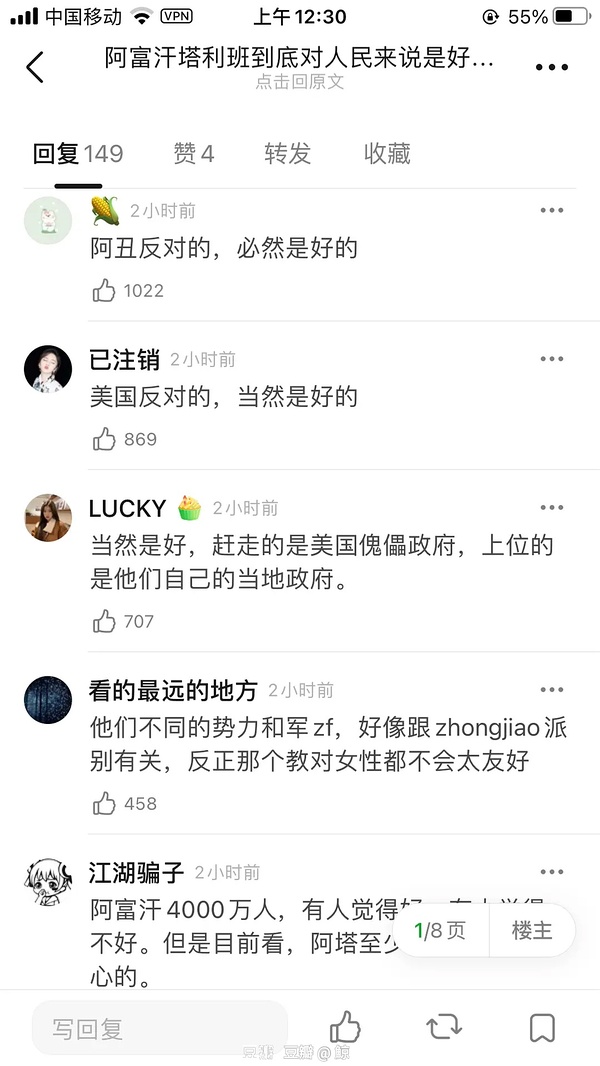
Task: Bookmark this post from bottom bar
Action: 542,1027
